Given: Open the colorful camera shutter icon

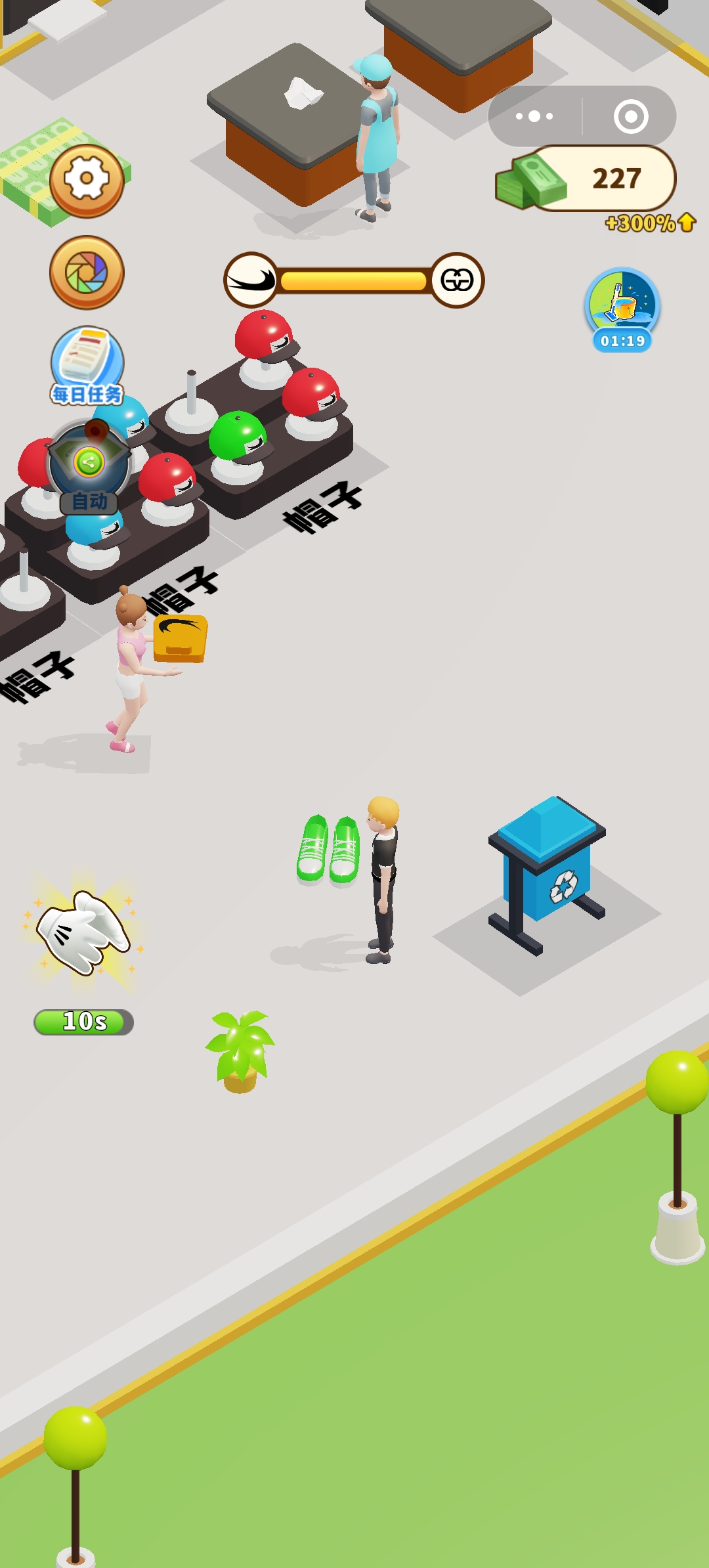Looking at the screenshot, I should click(x=87, y=272).
